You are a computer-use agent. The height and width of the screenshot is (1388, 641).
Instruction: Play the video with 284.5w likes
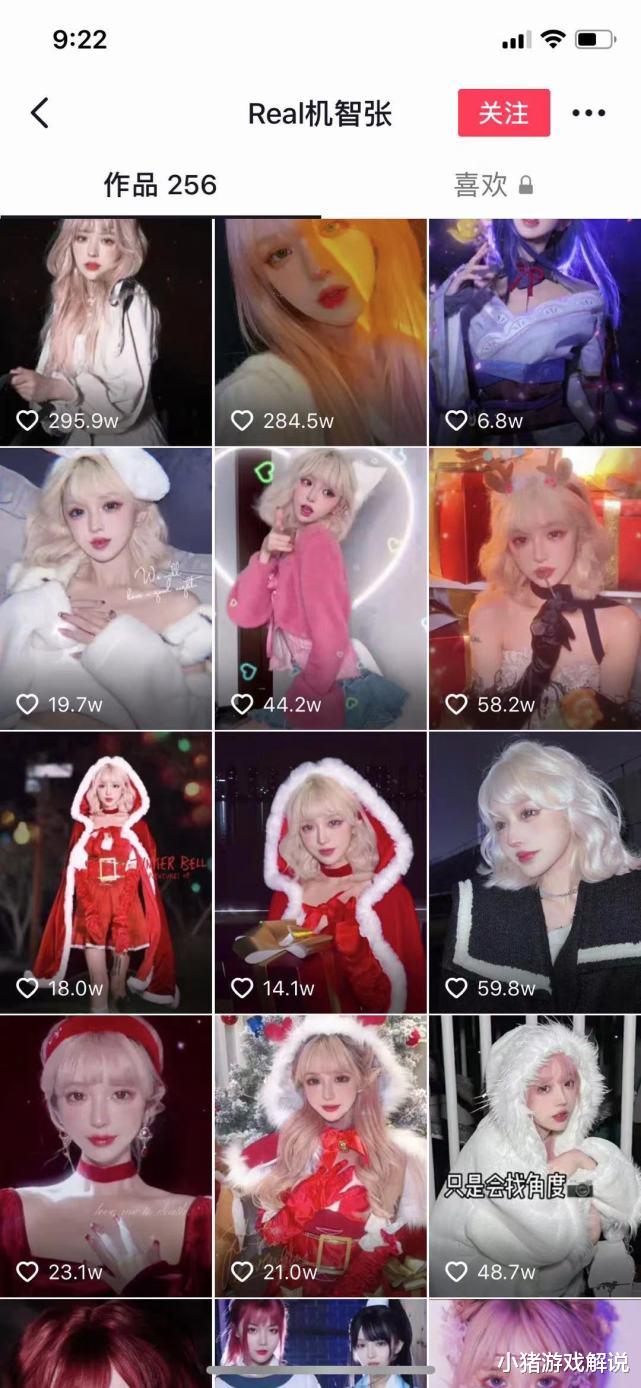(x=320, y=332)
